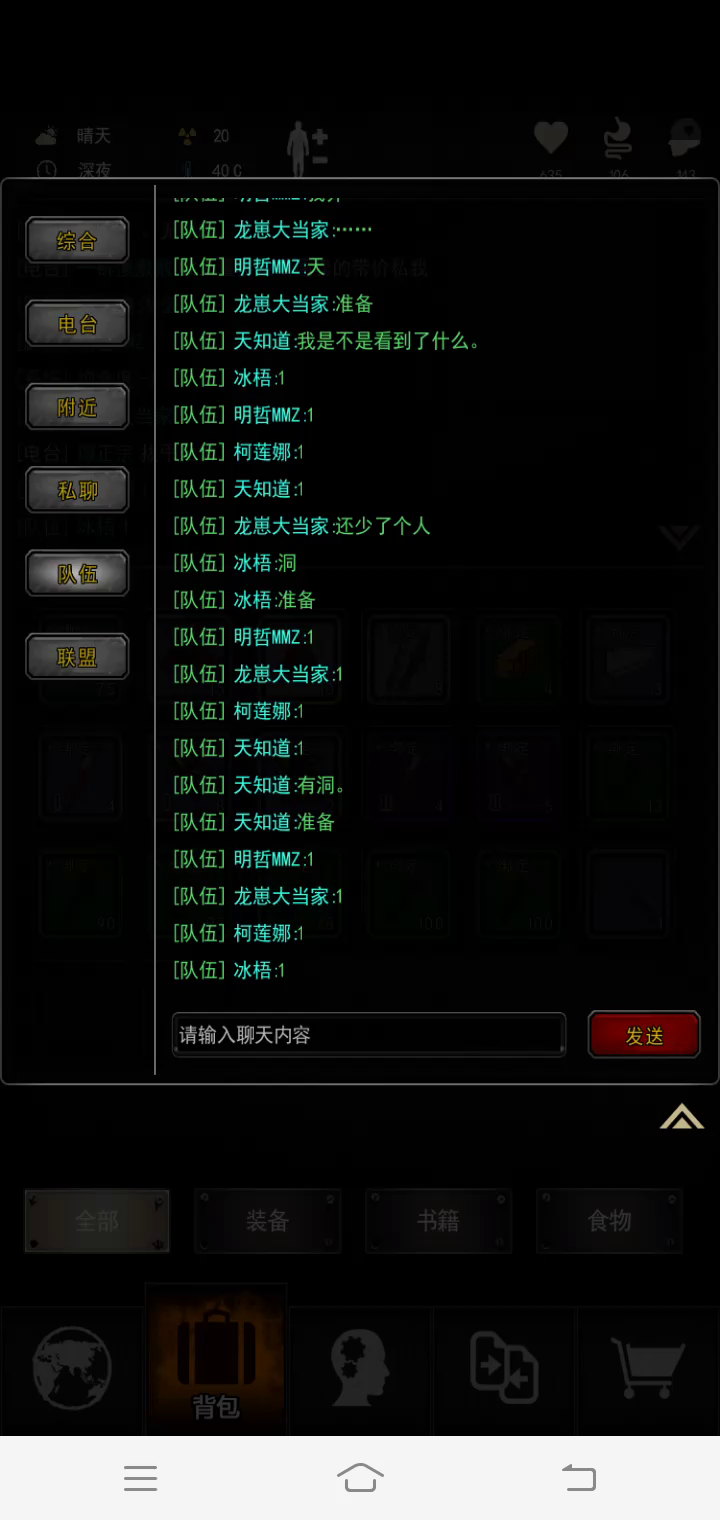Tap the system back button
Viewport: 720px width, 1520px height.
[x=579, y=1477]
